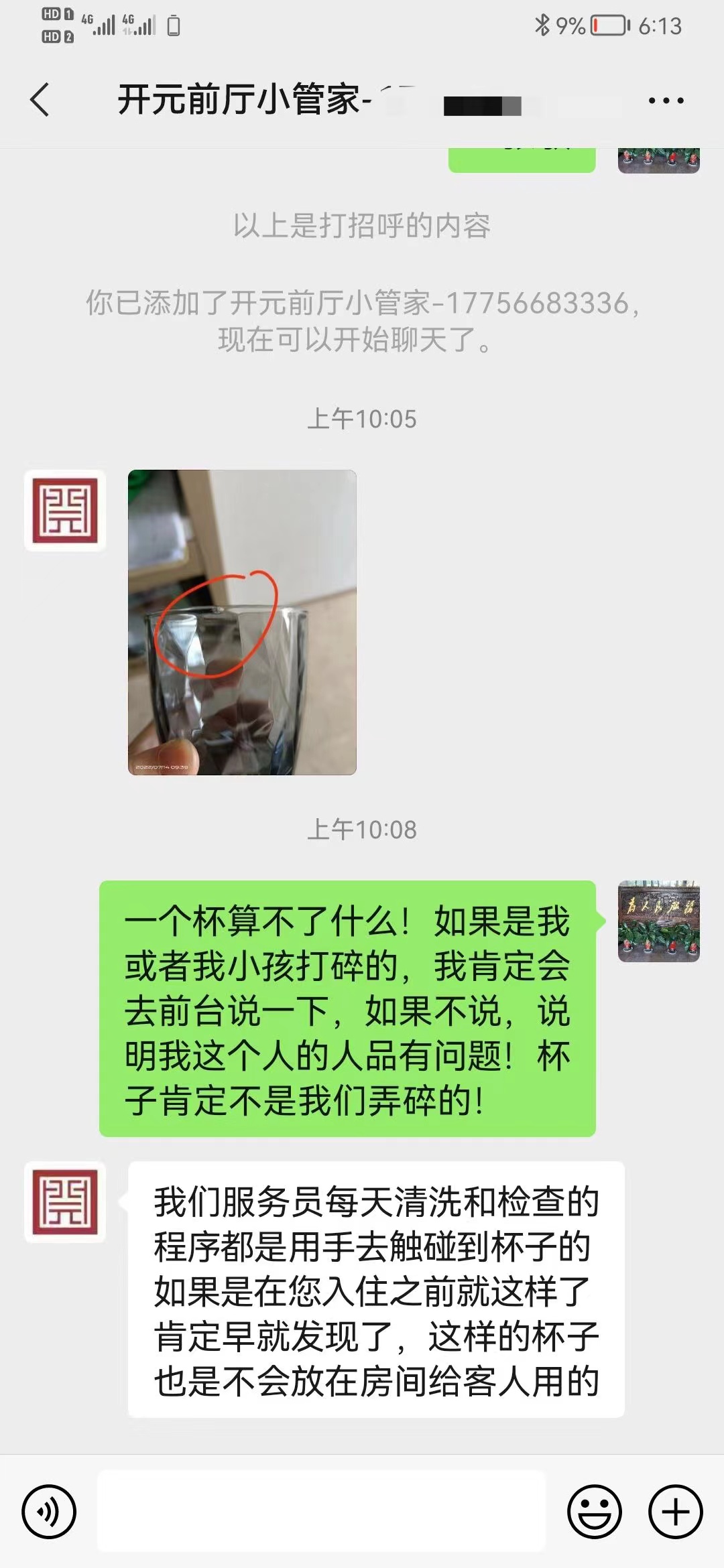The height and width of the screenshot is (1568, 724).
Task: Open the glass cup photo message
Action: (x=242, y=623)
